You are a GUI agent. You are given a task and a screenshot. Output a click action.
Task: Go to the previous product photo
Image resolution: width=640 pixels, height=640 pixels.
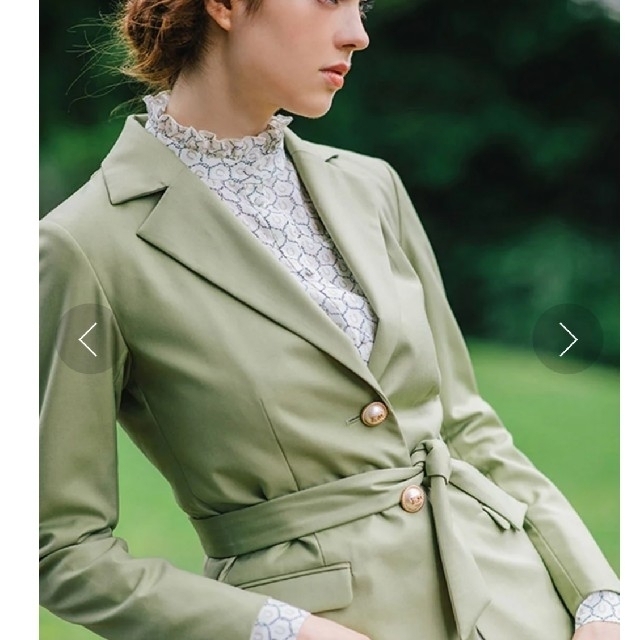tap(88, 340)
